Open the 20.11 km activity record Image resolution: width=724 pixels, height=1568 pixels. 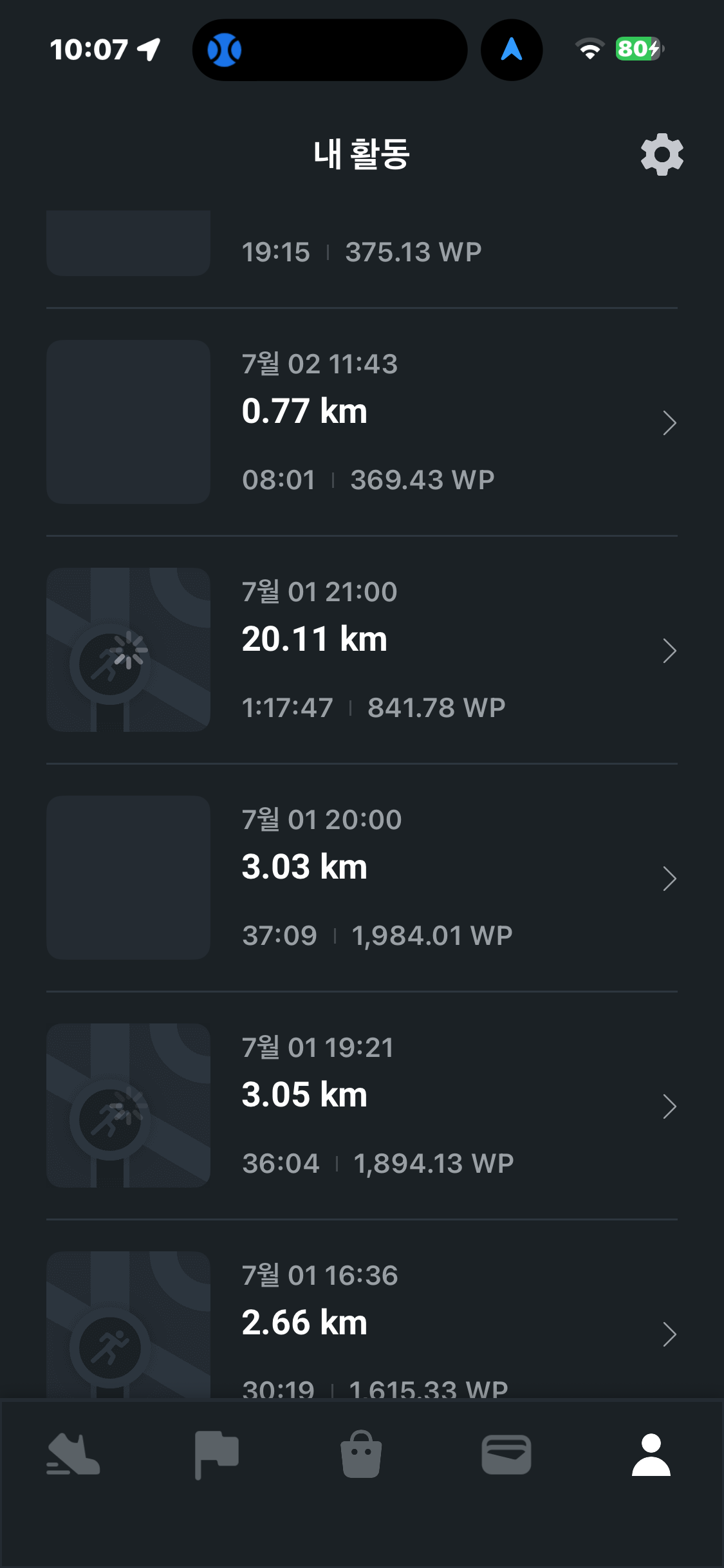(362, 650)
